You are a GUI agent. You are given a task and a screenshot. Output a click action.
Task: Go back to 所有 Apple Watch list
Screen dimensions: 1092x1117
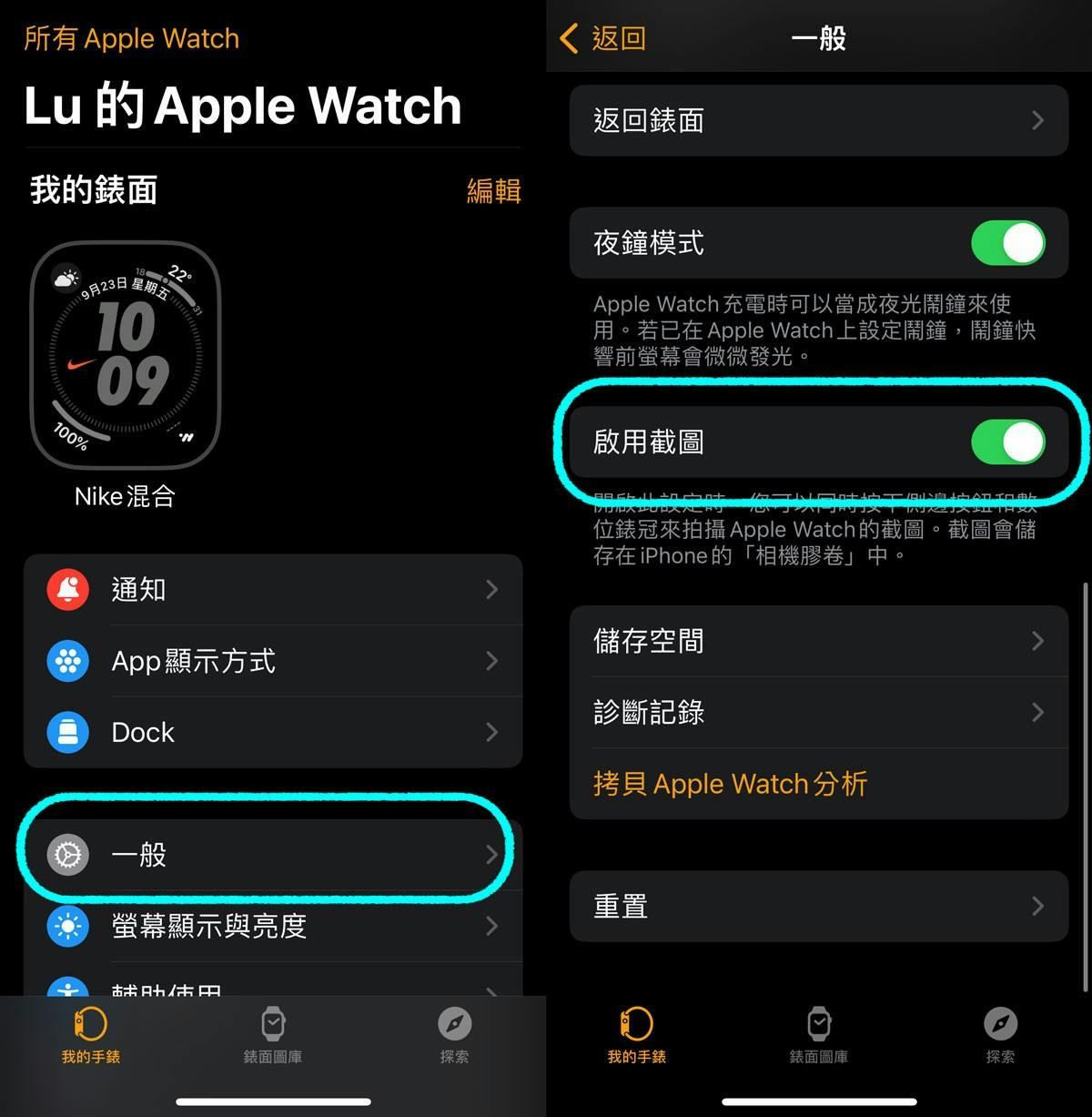pyautogui.click(x=132, y=38)
